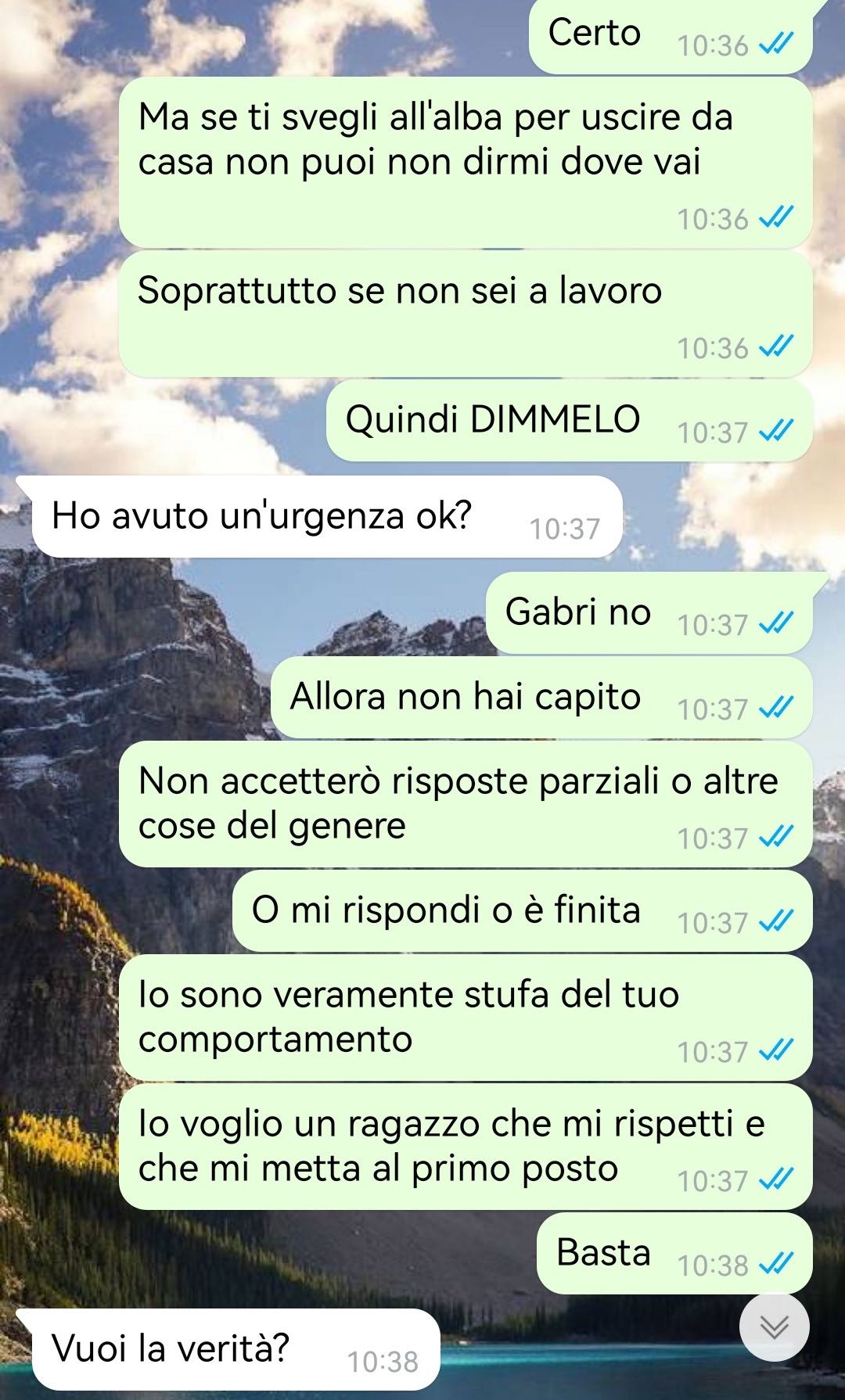Jump to the latest messages with the down arrow
The image size is (845, 1400).
[774, 1326]
